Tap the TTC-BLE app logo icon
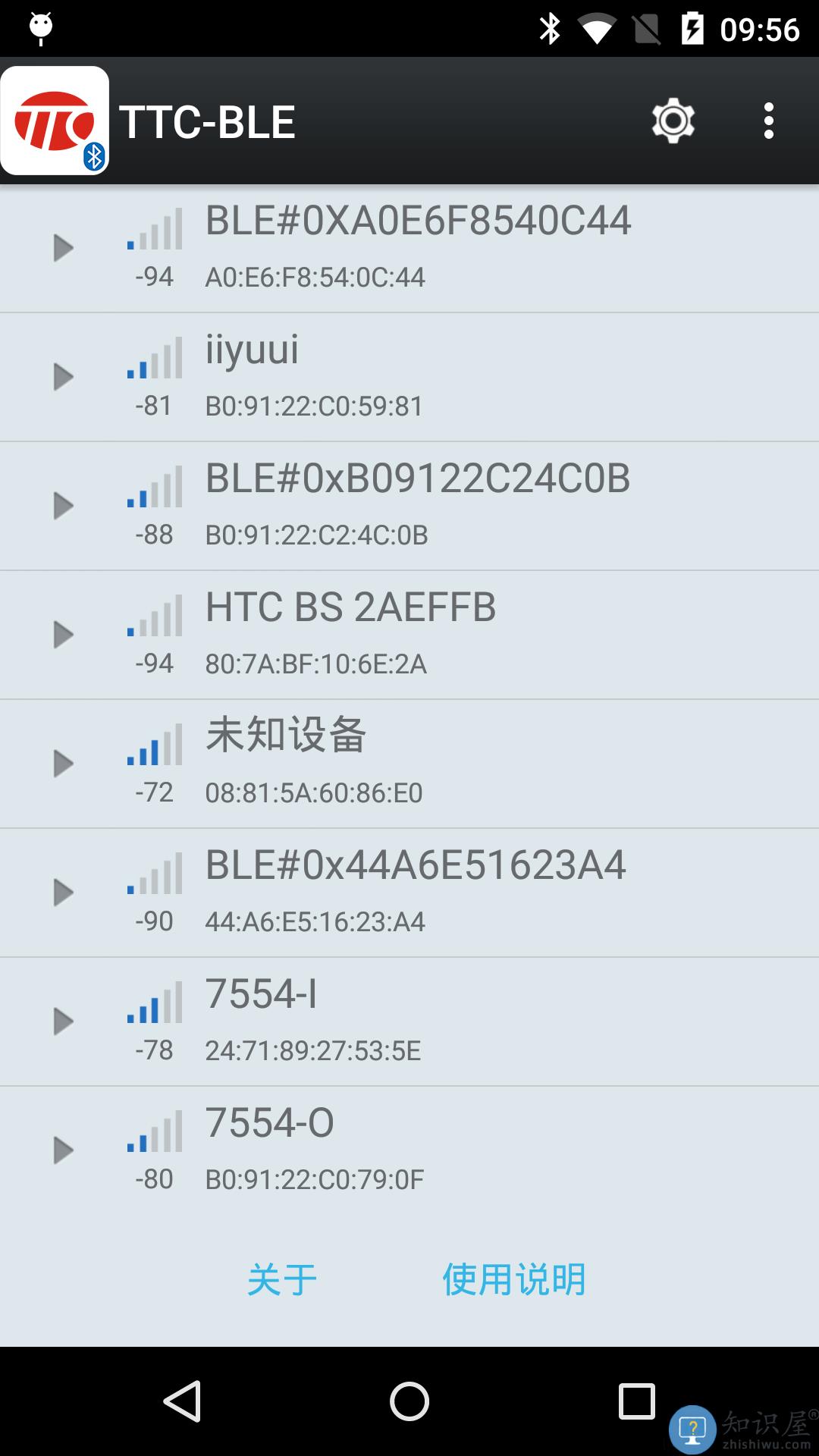 (55, 120)
